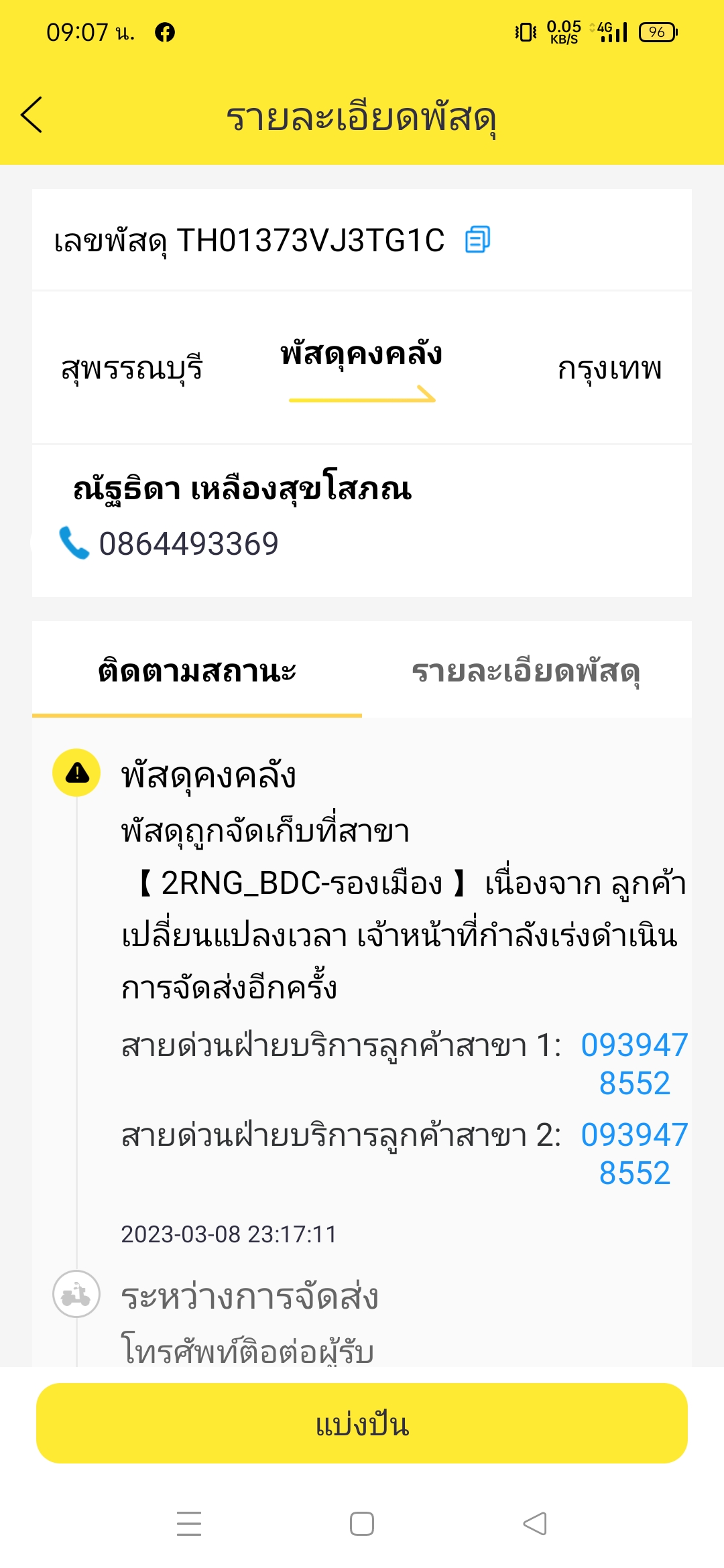This screenshot has height=1568, width=724.
Task: Go back using the top-left arrow
Action: pos(32,115)
